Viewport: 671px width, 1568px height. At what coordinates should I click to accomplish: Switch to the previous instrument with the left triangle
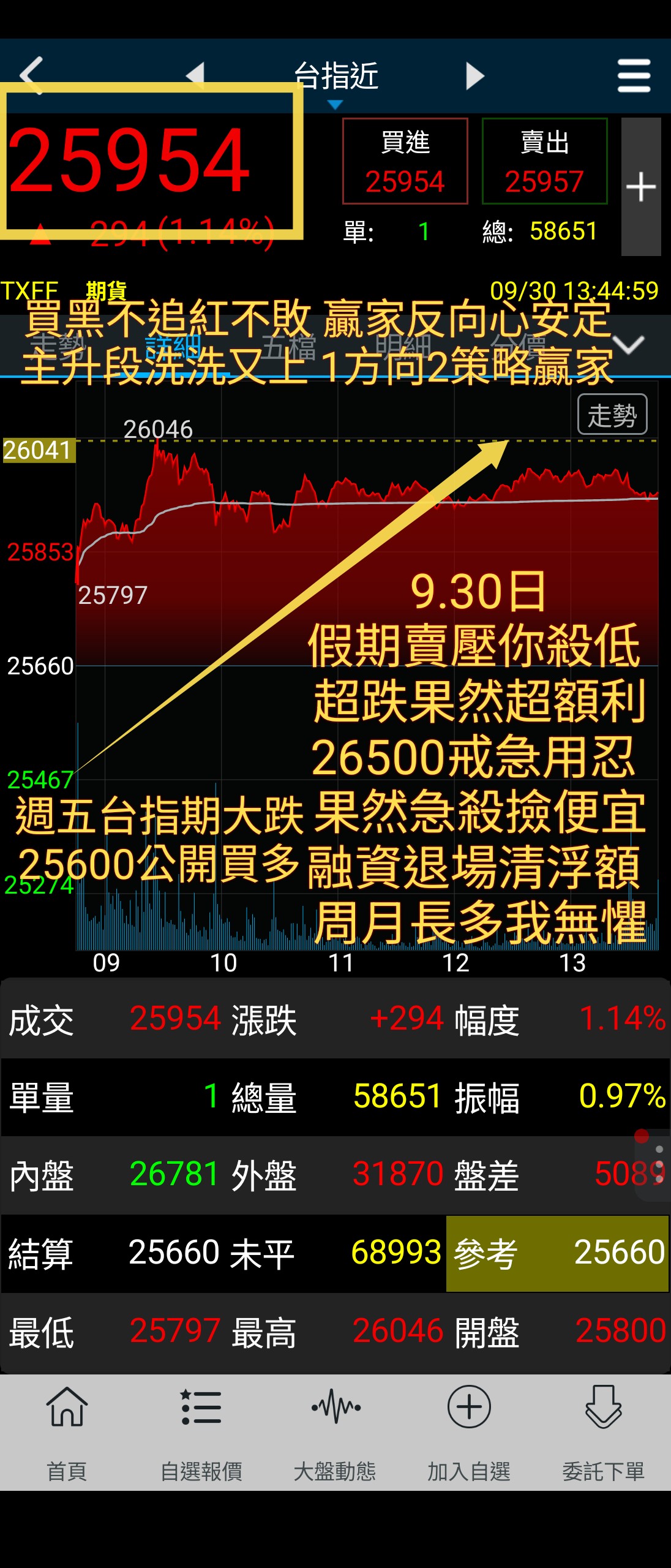196,76
